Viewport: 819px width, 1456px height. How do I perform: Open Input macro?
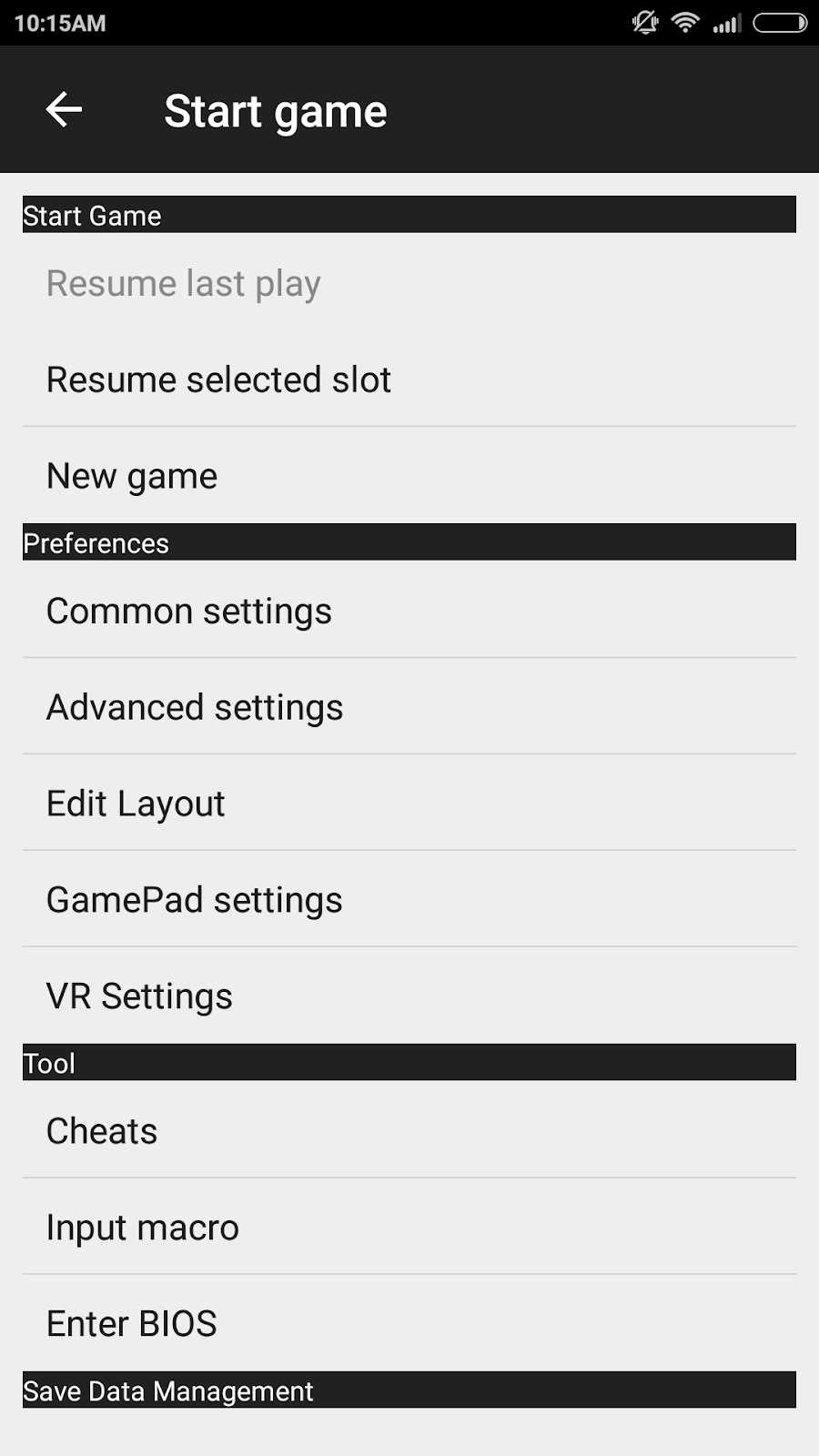(x=143, y=1228)
